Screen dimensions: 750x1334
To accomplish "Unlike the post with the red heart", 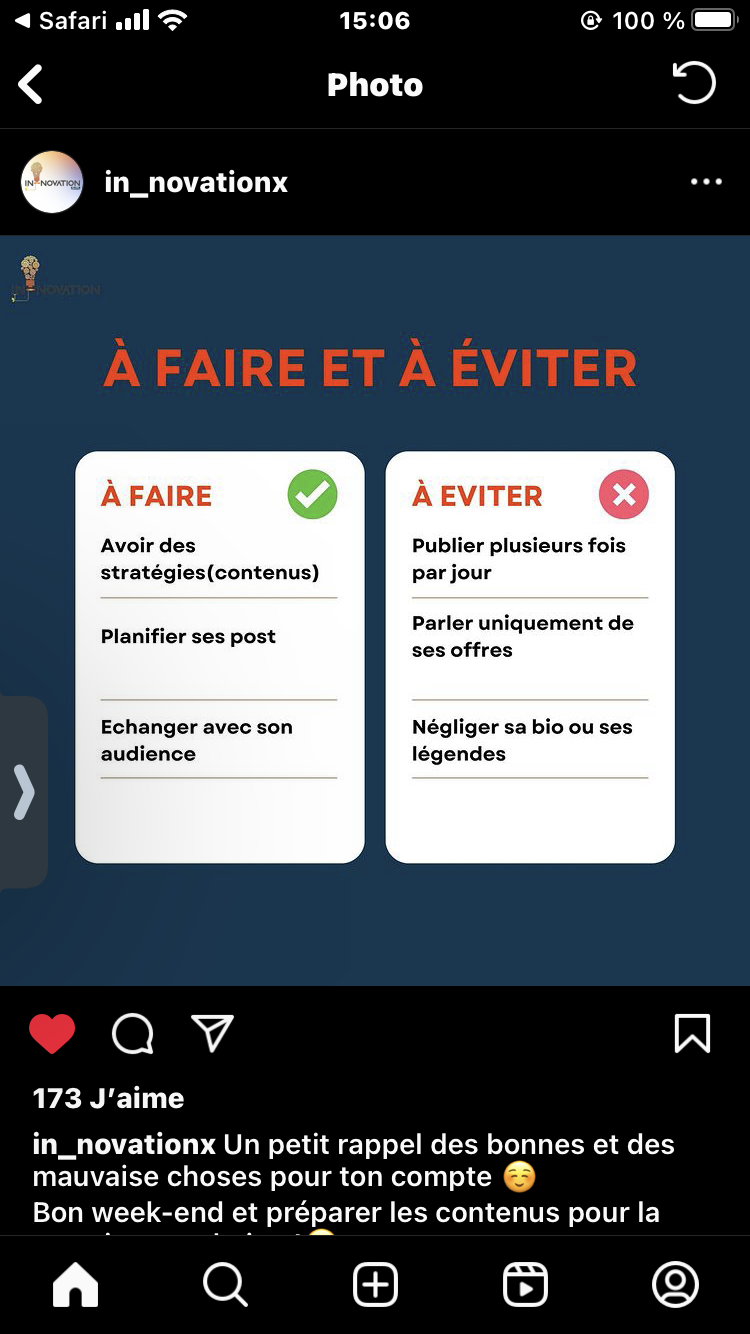I will pyautogui.click(x=52, y=1034).
